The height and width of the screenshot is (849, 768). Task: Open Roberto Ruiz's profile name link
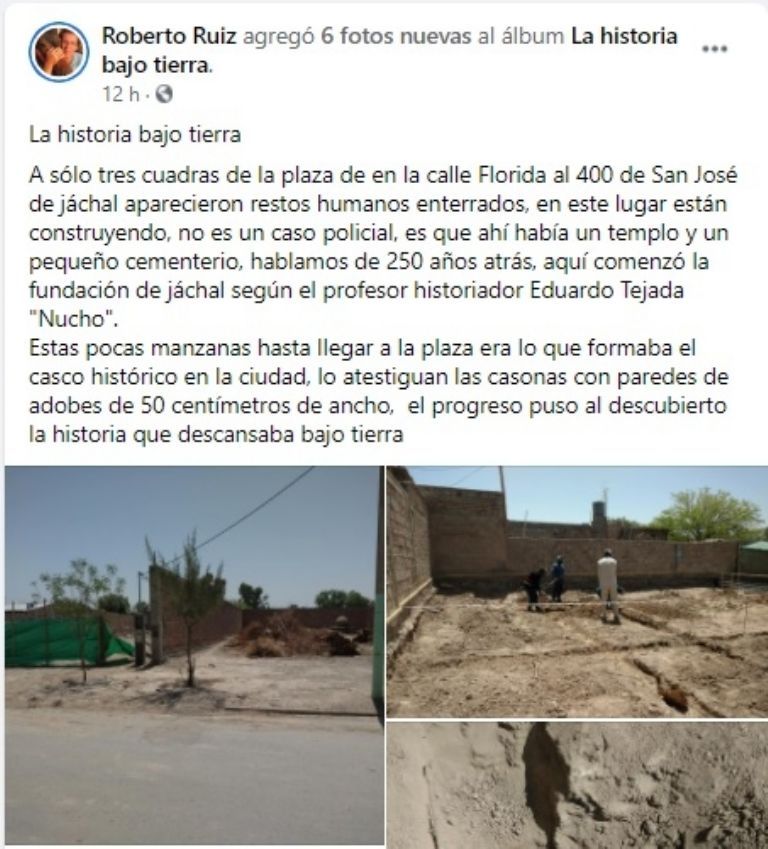pos(168,37)
